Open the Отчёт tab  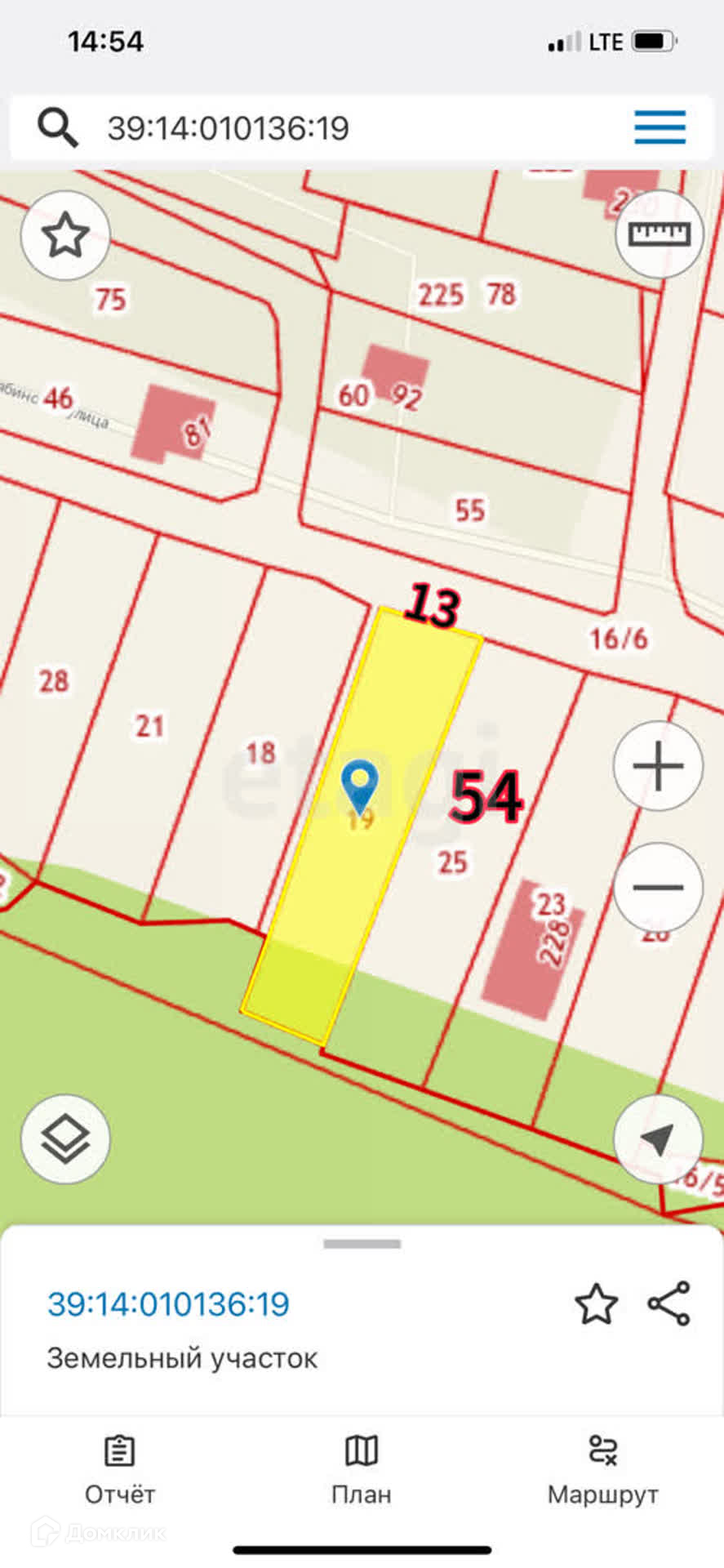(120, 1472)
